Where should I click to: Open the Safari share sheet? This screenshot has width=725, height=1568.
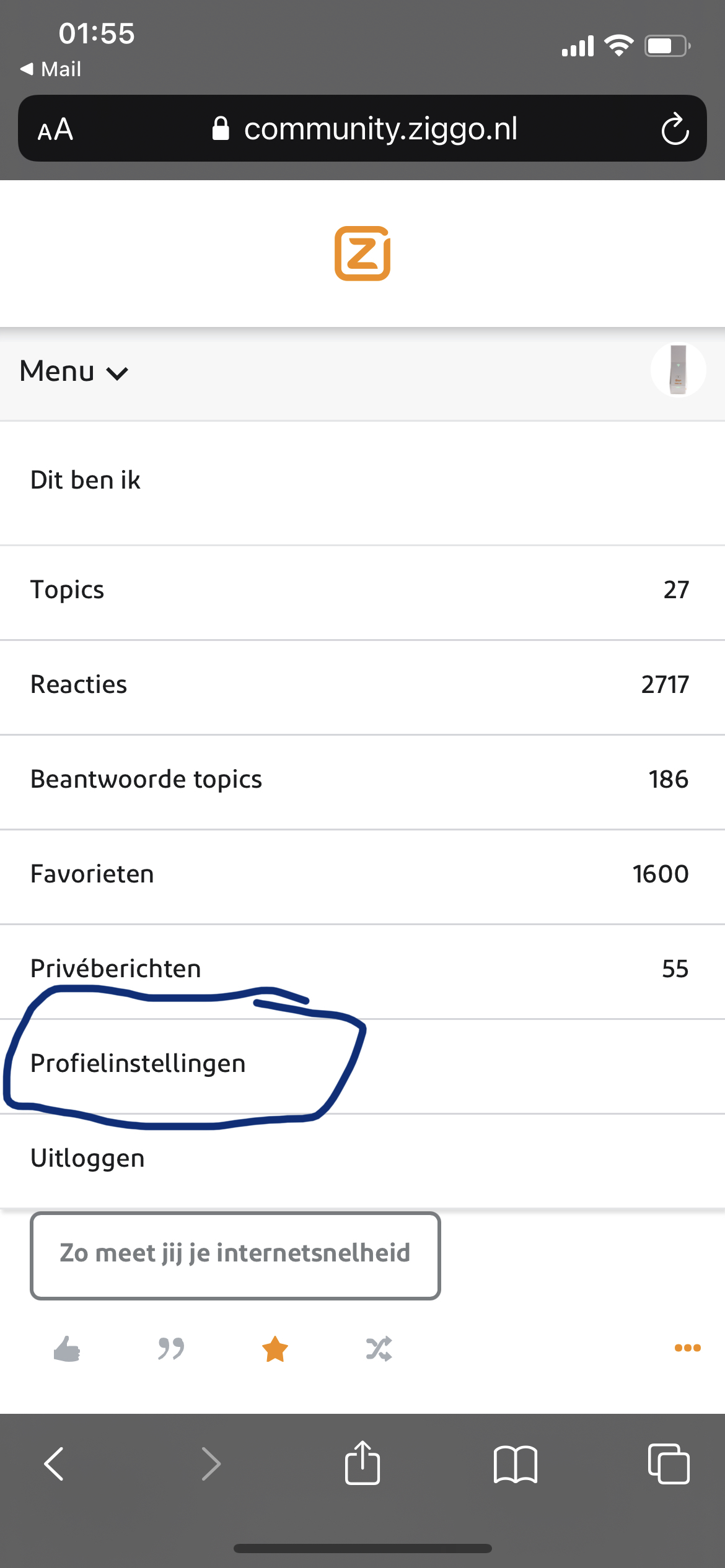point(362,1463)
